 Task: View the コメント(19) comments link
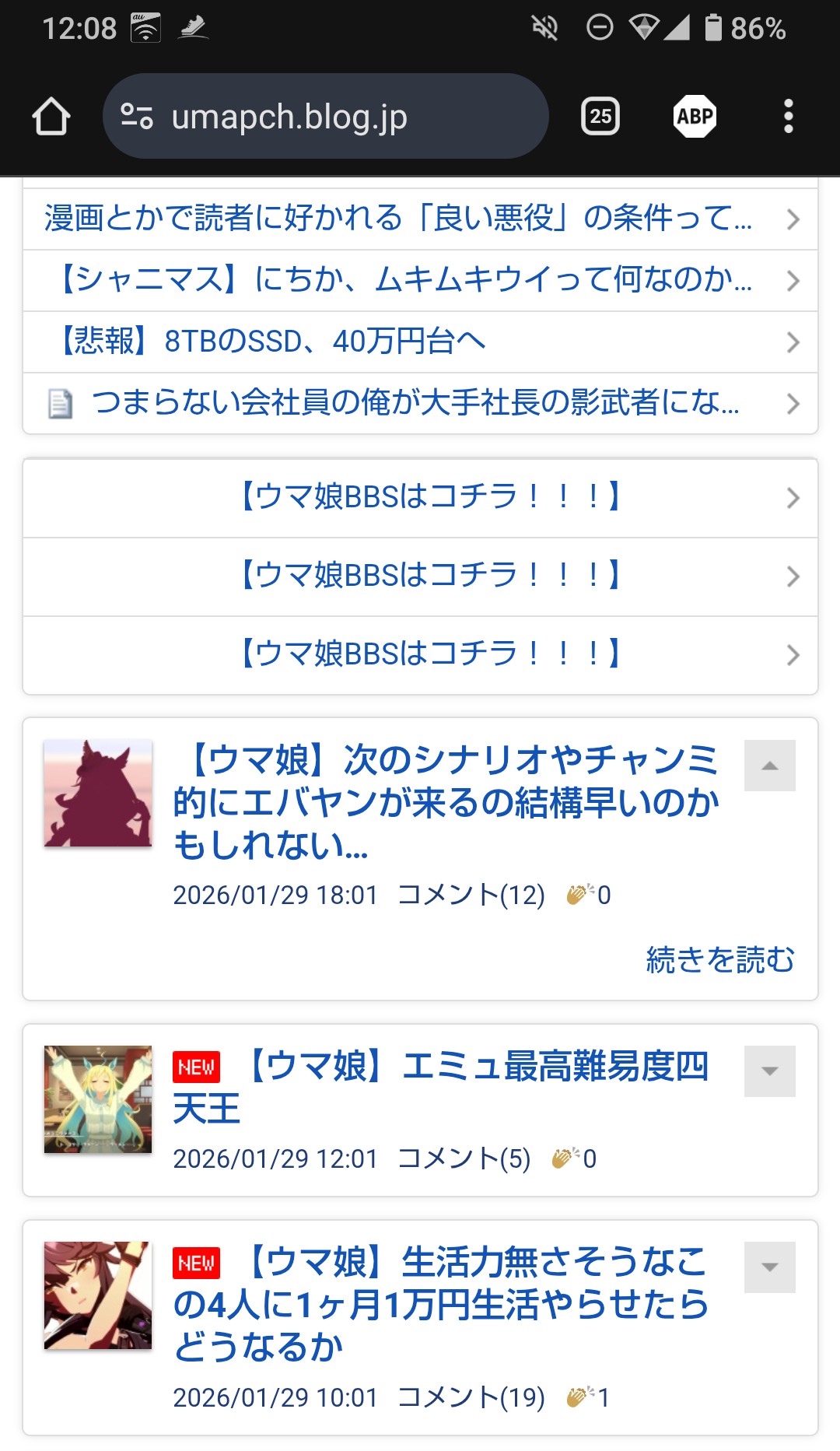point(471,1397)
